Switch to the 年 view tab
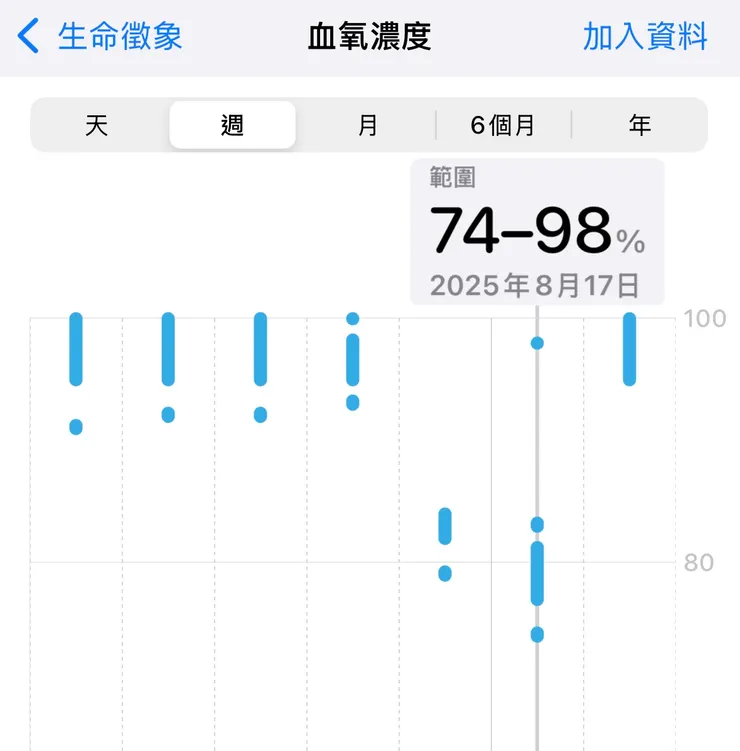Screen dimensions: 740x751 point(640,125)
